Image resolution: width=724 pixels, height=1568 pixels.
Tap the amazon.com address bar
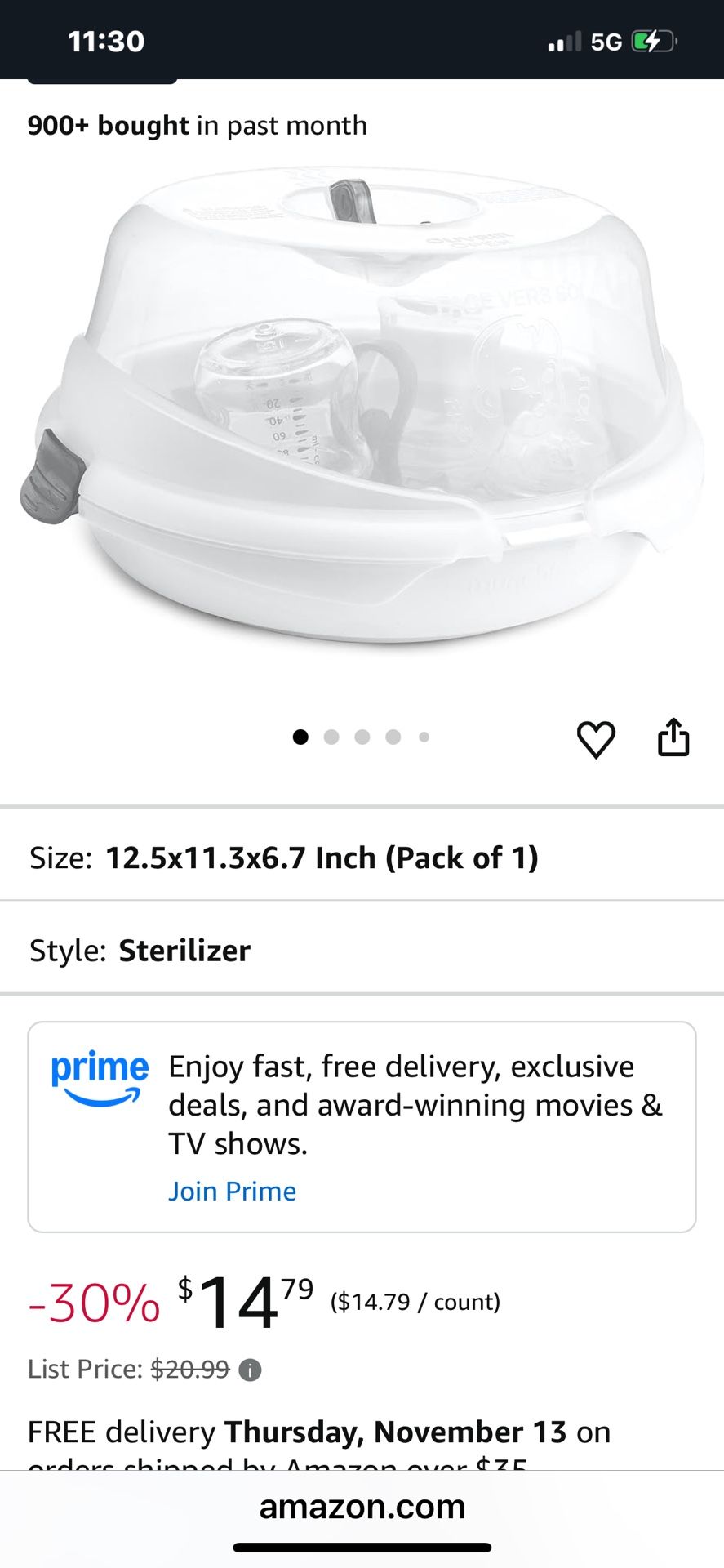pos(362,1507)
